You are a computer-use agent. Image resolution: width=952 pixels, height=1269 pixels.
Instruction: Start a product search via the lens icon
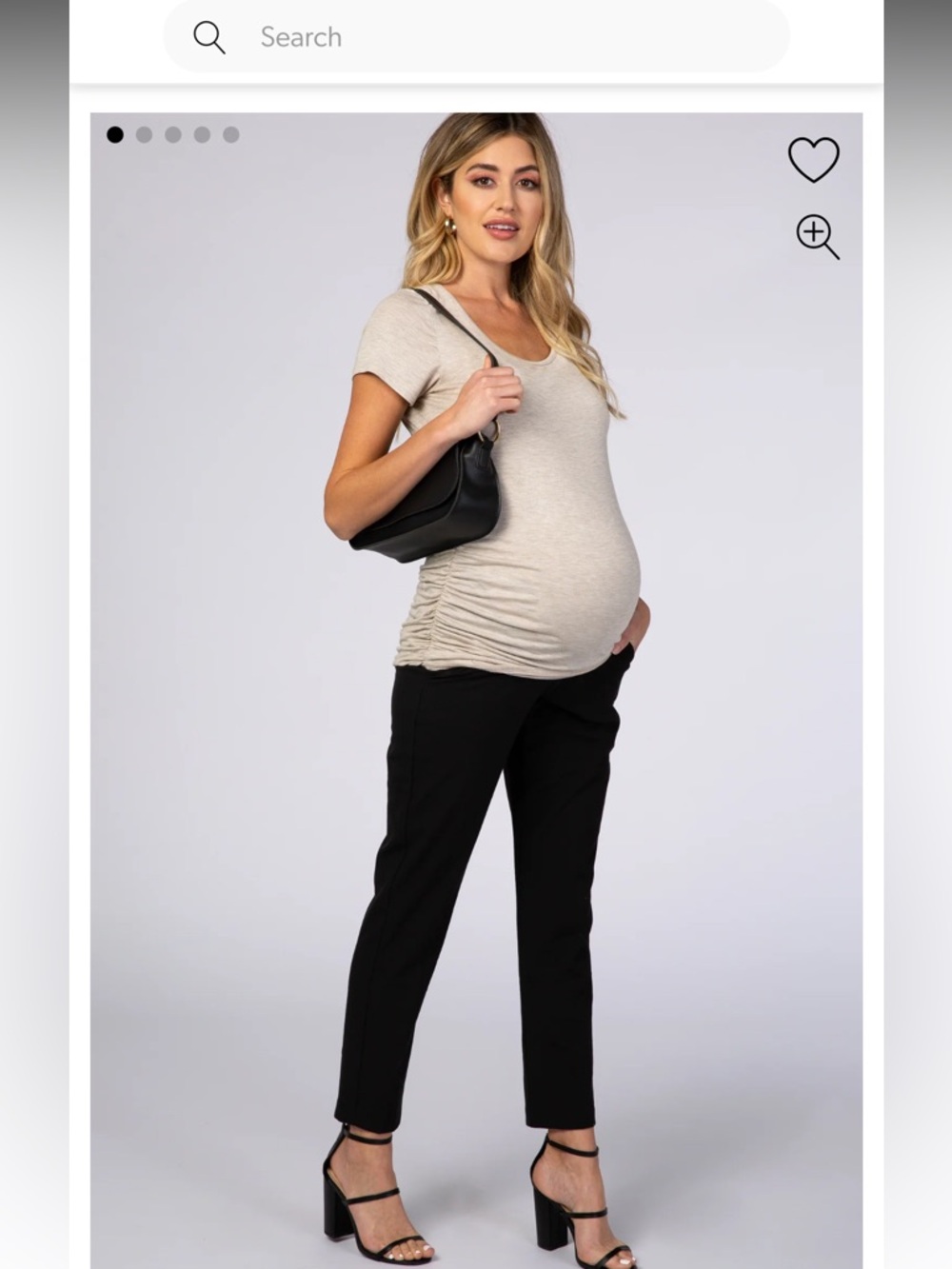(209, 36)
